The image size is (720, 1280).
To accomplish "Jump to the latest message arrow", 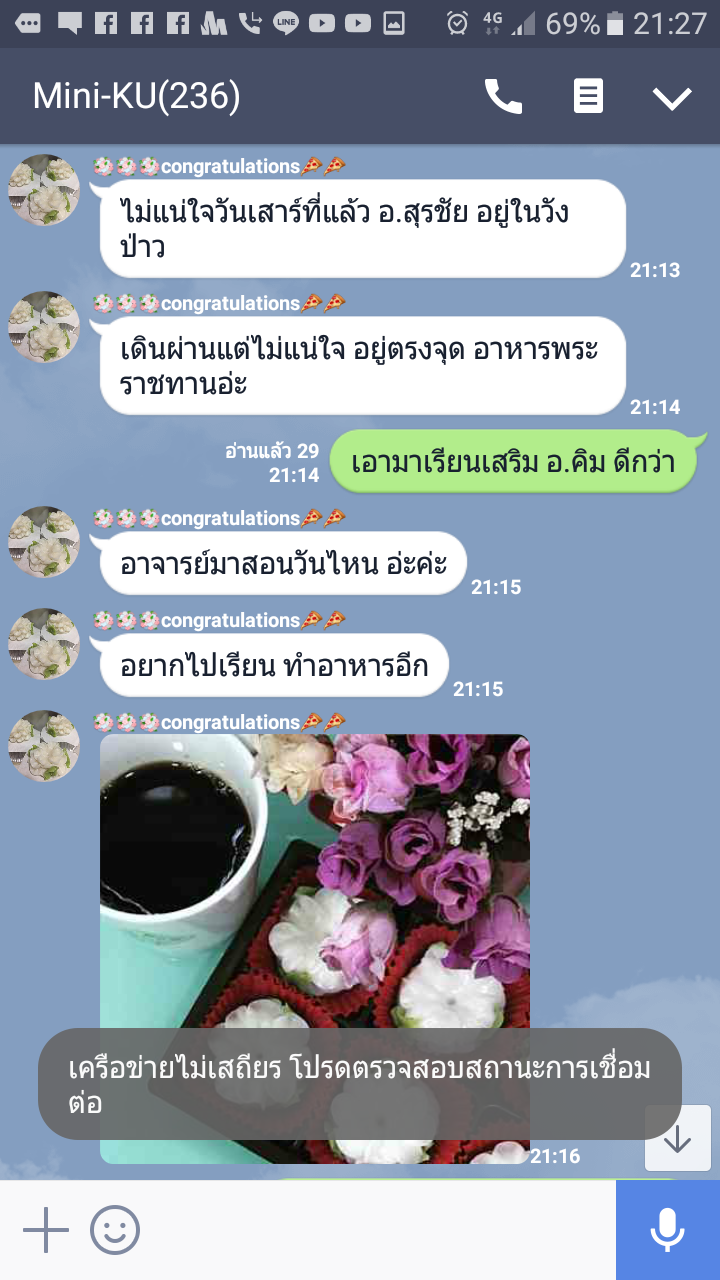I will pyautogui.click(x=677, y=1138).
